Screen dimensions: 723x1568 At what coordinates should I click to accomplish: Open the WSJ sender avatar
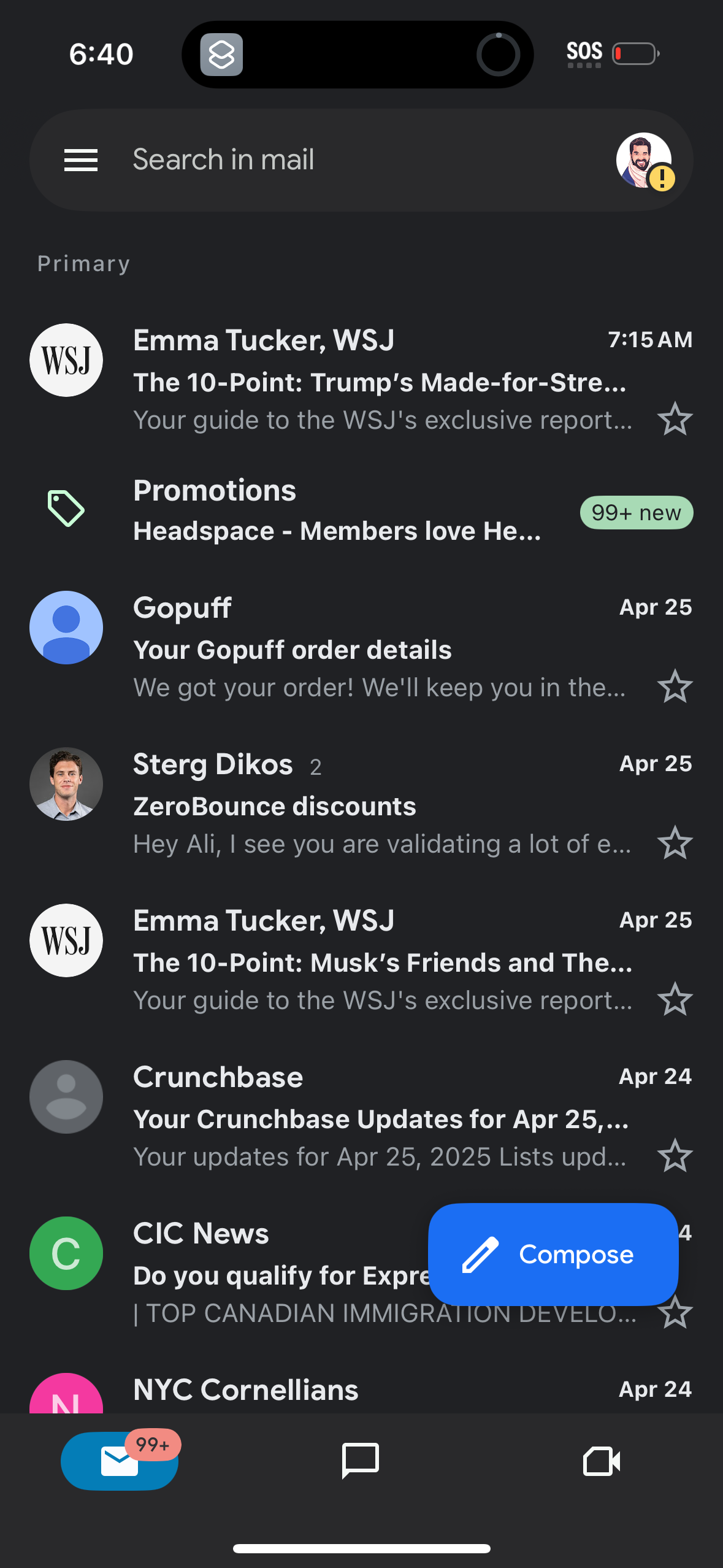click(66, 360)
